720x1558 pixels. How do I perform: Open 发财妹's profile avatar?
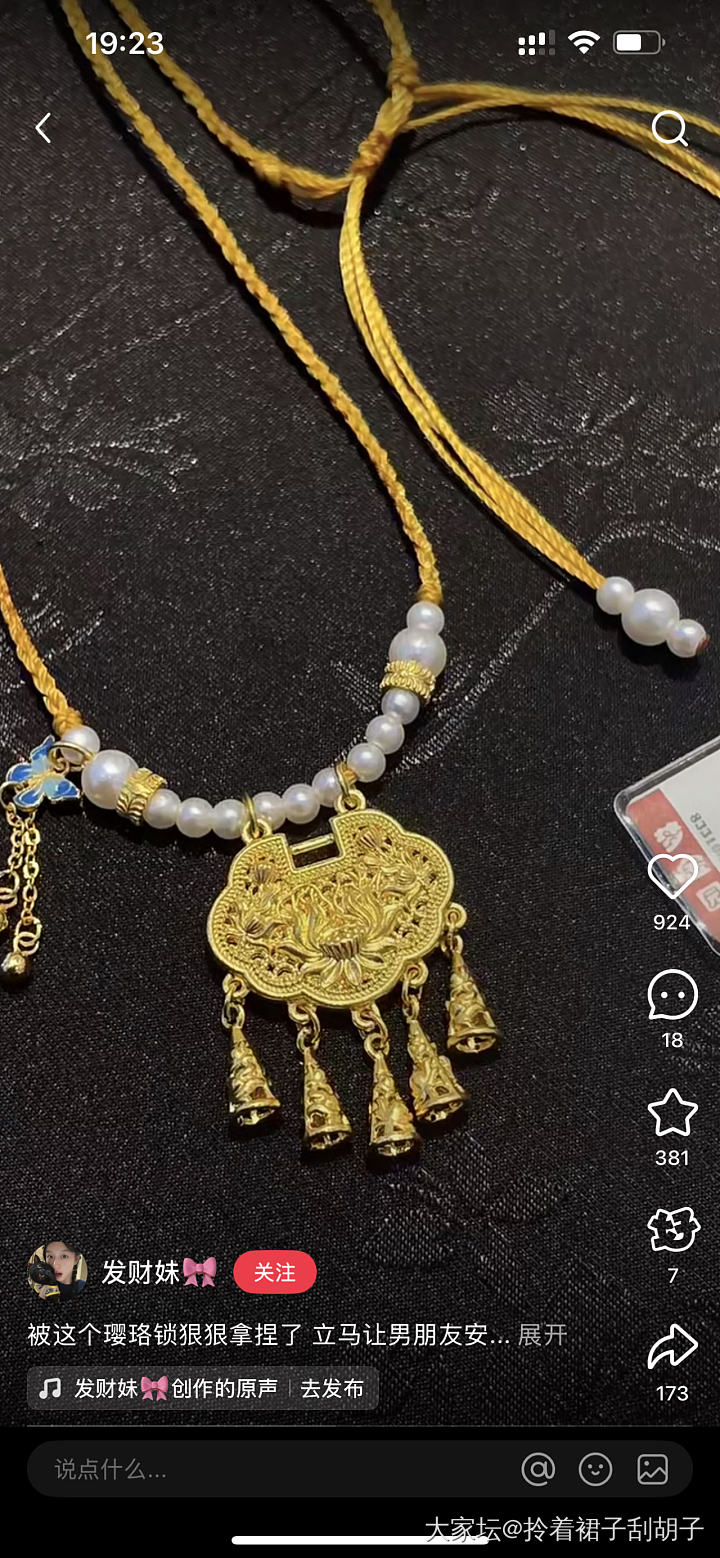pos(56,1272)
